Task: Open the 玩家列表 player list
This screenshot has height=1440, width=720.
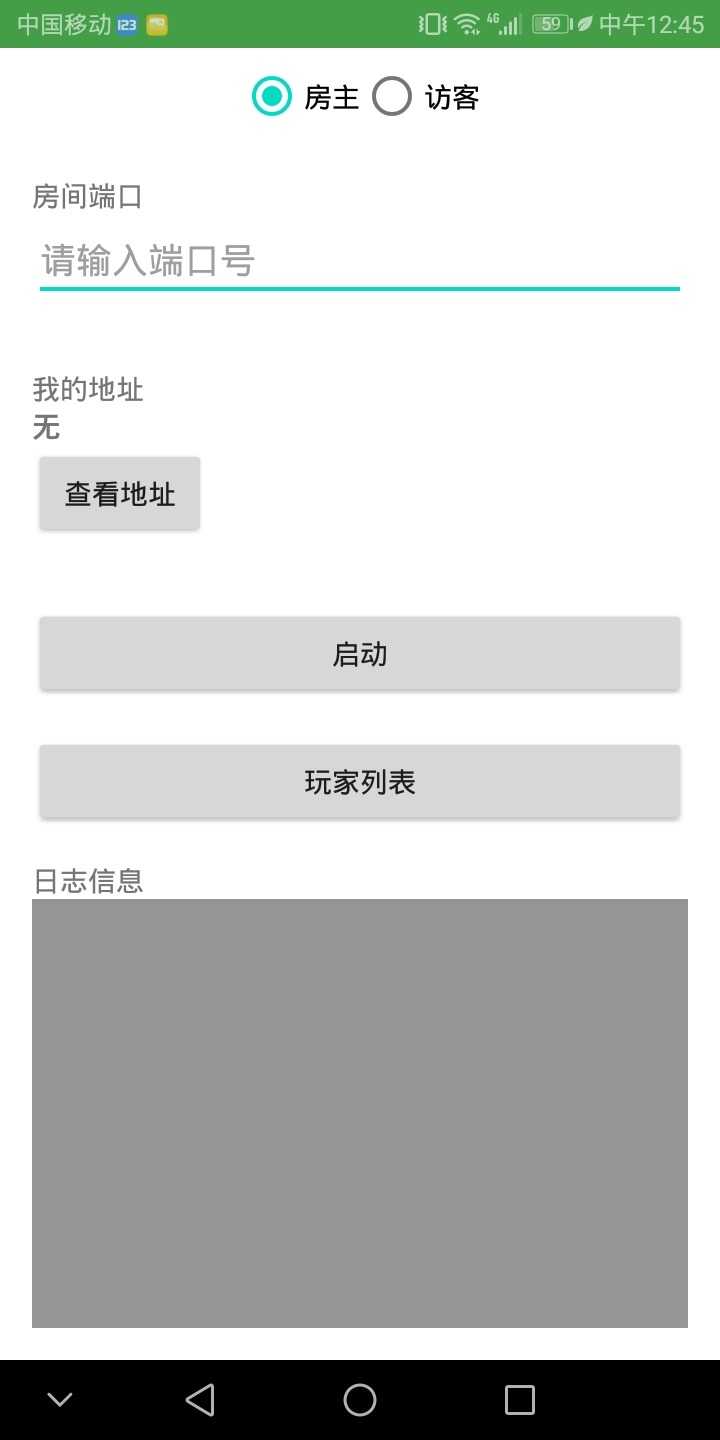Action: coord(360,782)
